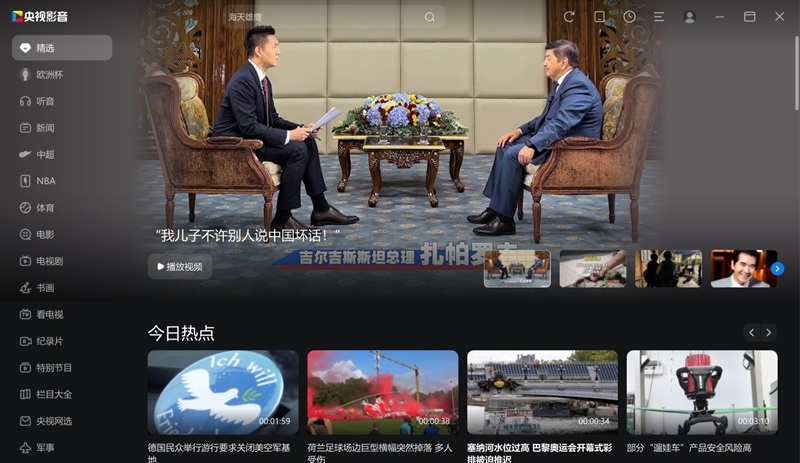Open the 塞纳河水位过高 video
Image resolution: width=800 pixels, height=463 pixels.
(542, 392)
